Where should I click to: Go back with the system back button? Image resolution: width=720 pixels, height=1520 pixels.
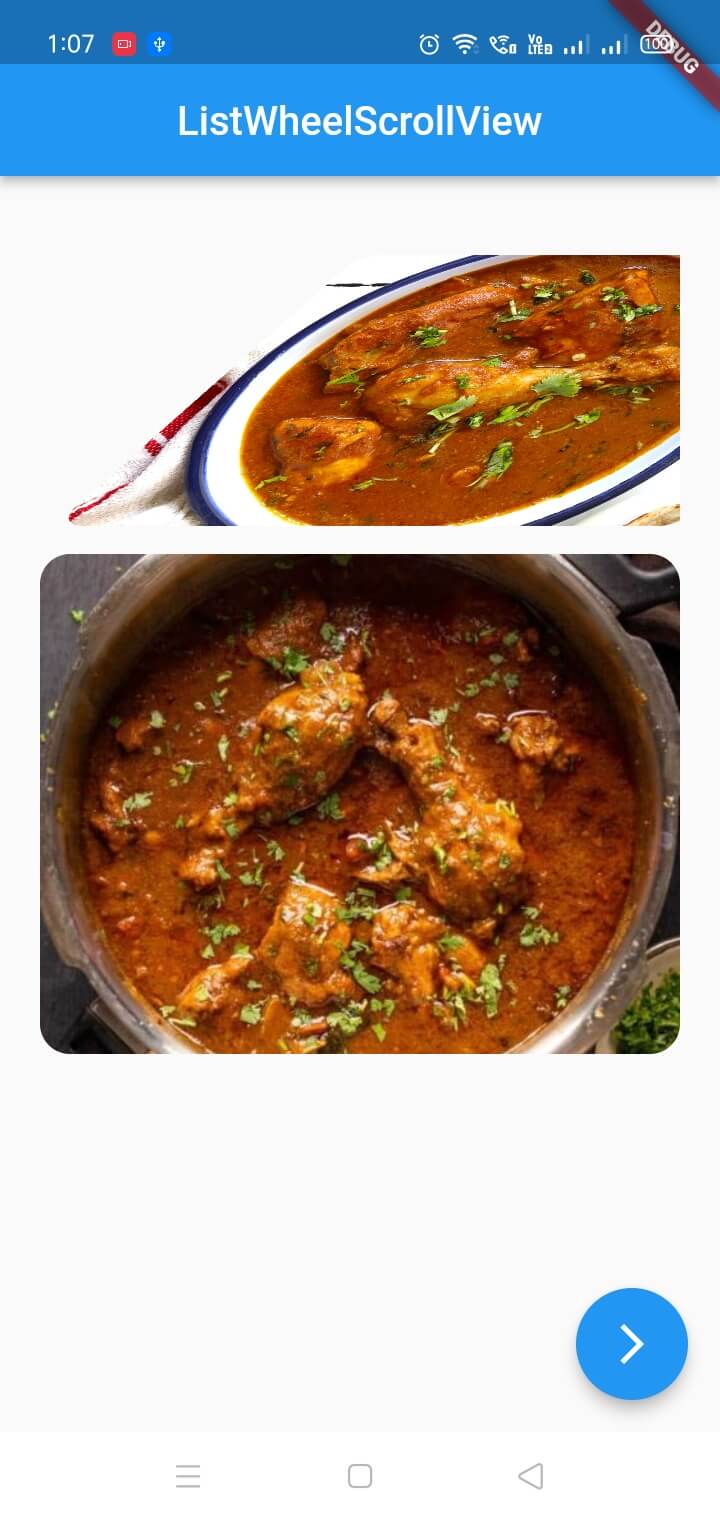531,1476
